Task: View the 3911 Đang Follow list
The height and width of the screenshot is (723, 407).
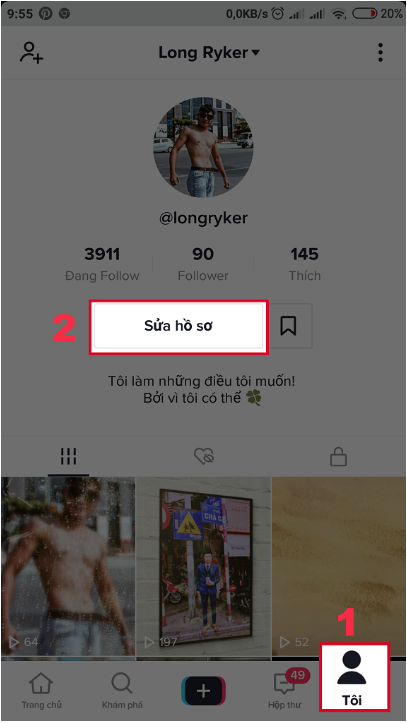Action: click(102, 264)
